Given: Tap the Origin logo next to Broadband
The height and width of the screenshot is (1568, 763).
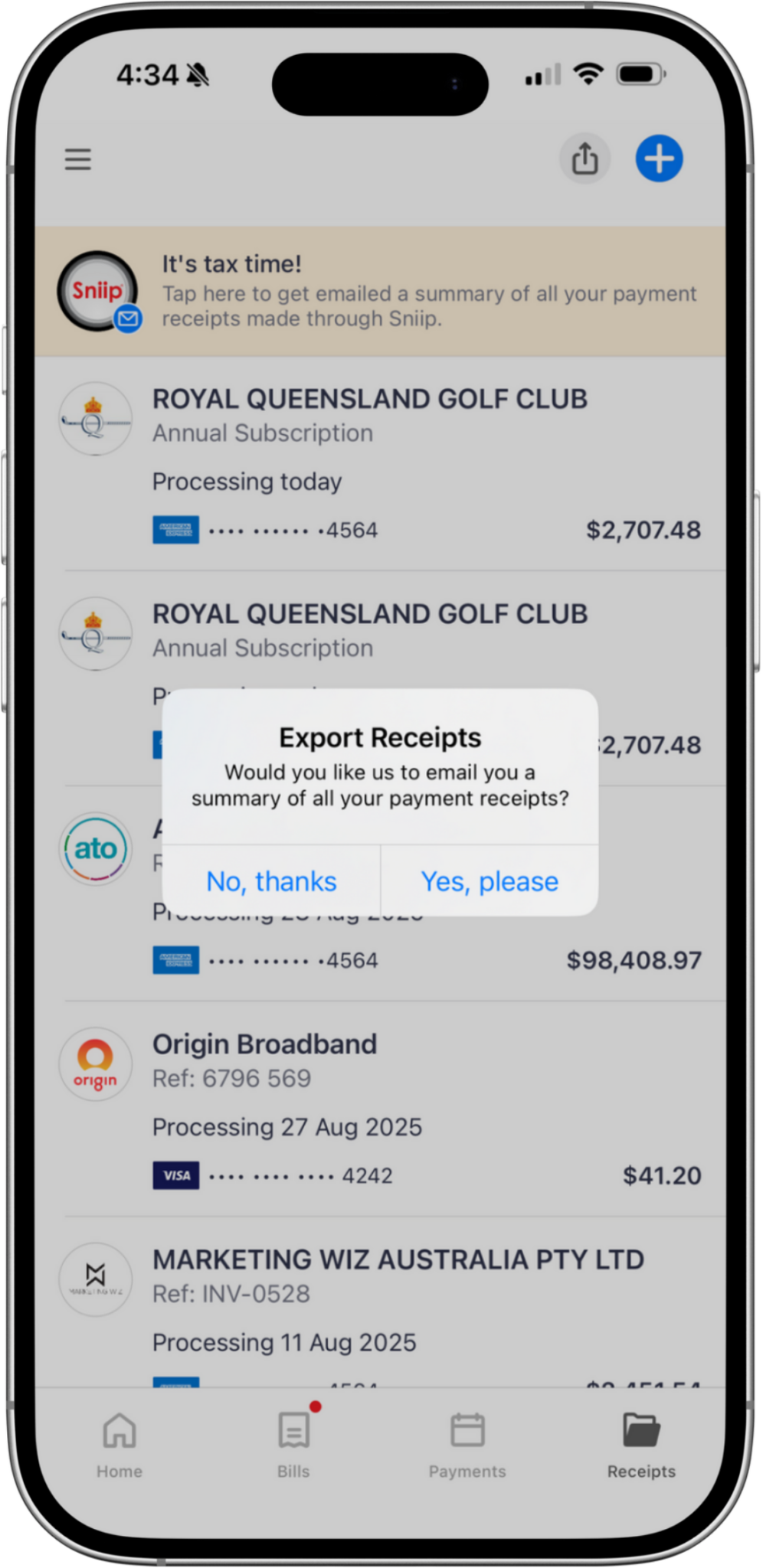Looking at the screenshot, I should click(95, 1064).
